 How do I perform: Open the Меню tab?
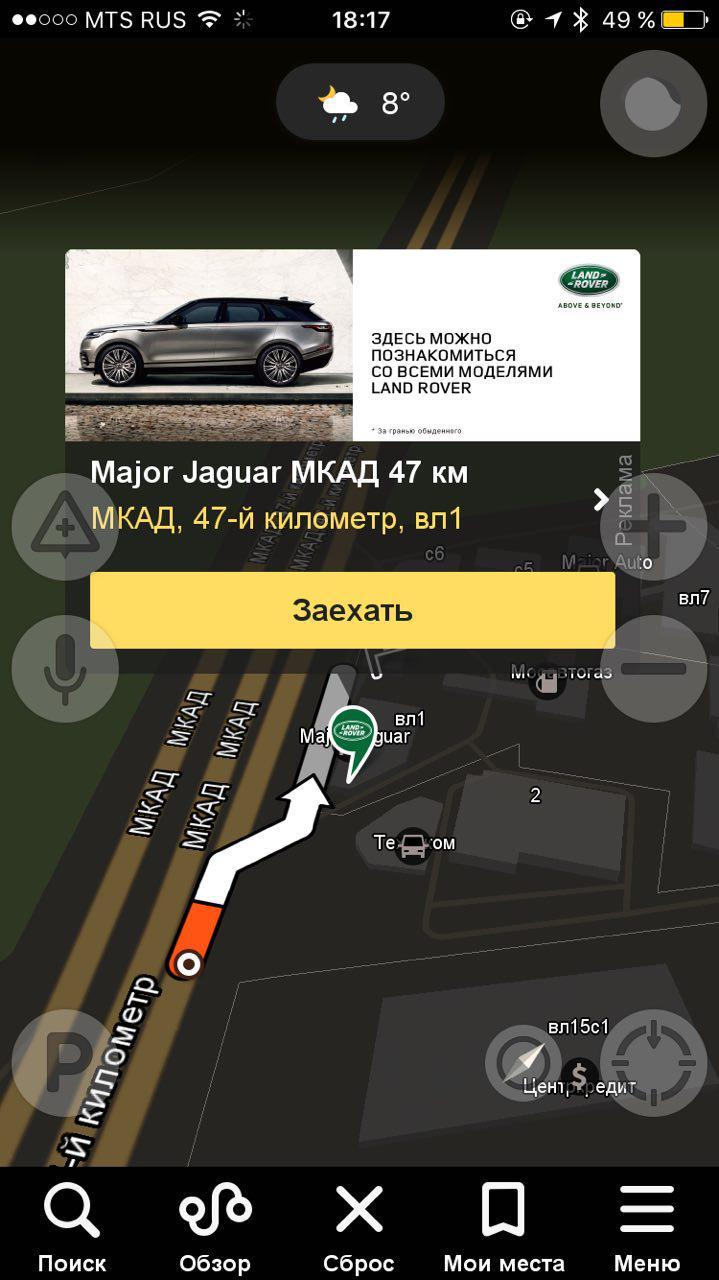point(647,1228)
